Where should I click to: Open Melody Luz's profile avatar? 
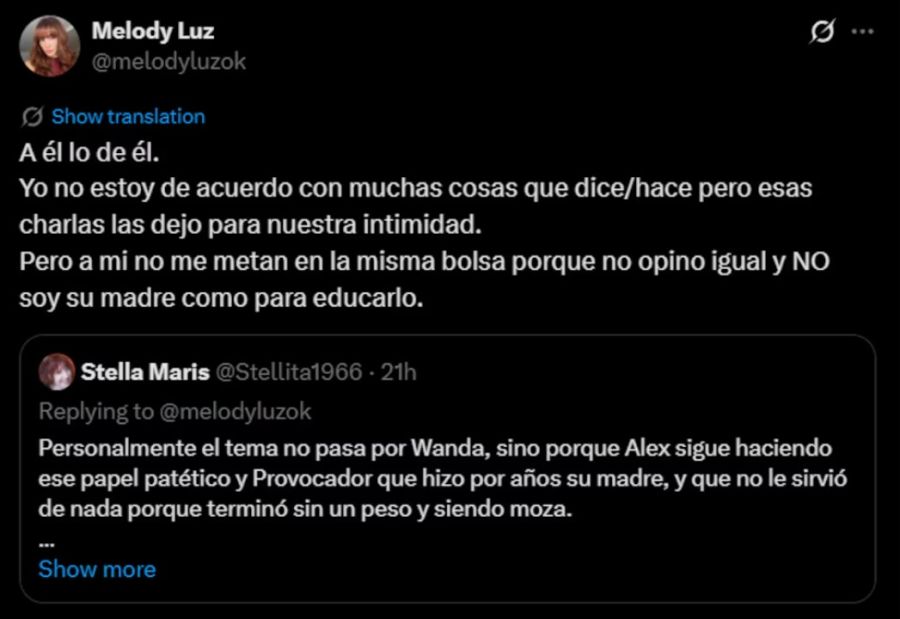tap(49, 47)
